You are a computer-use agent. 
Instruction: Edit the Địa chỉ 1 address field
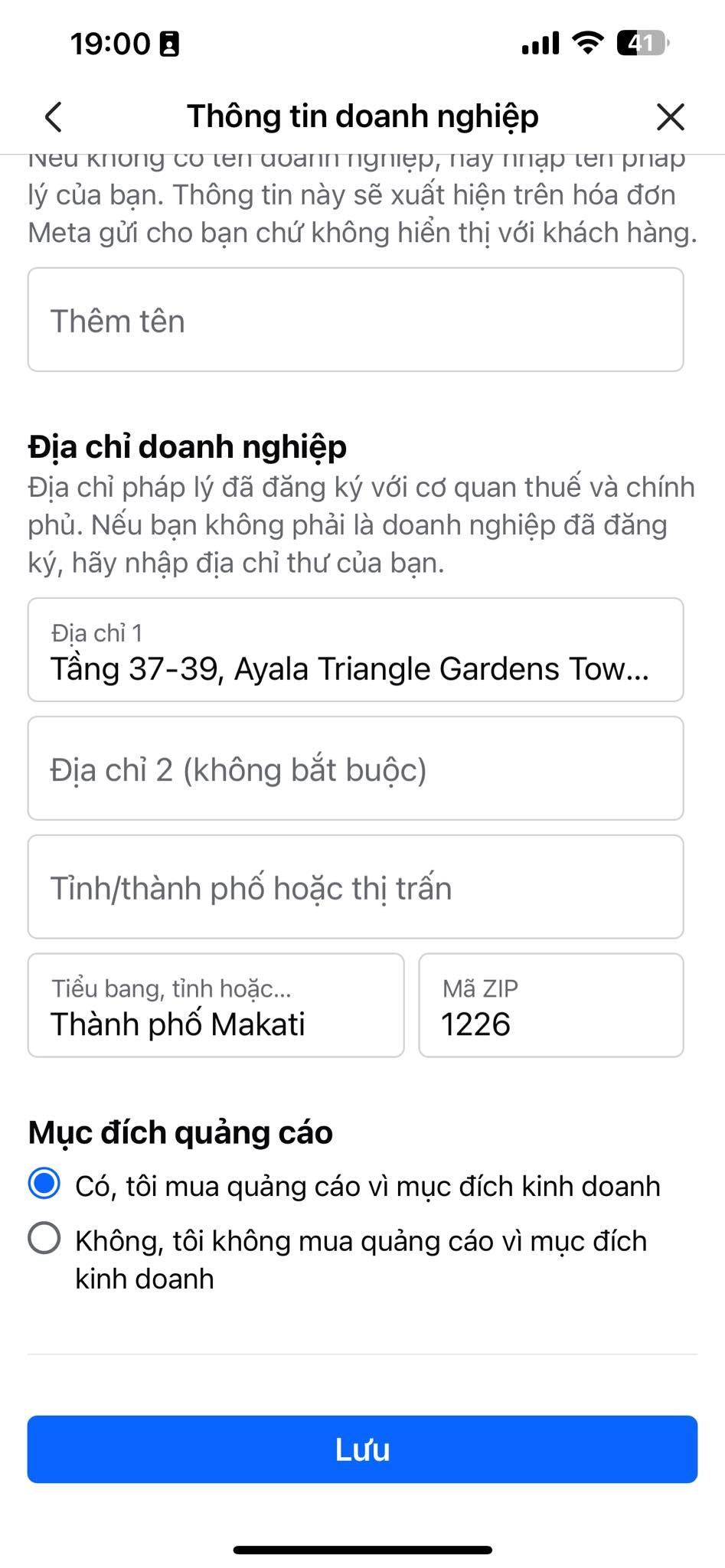(355, 650)
